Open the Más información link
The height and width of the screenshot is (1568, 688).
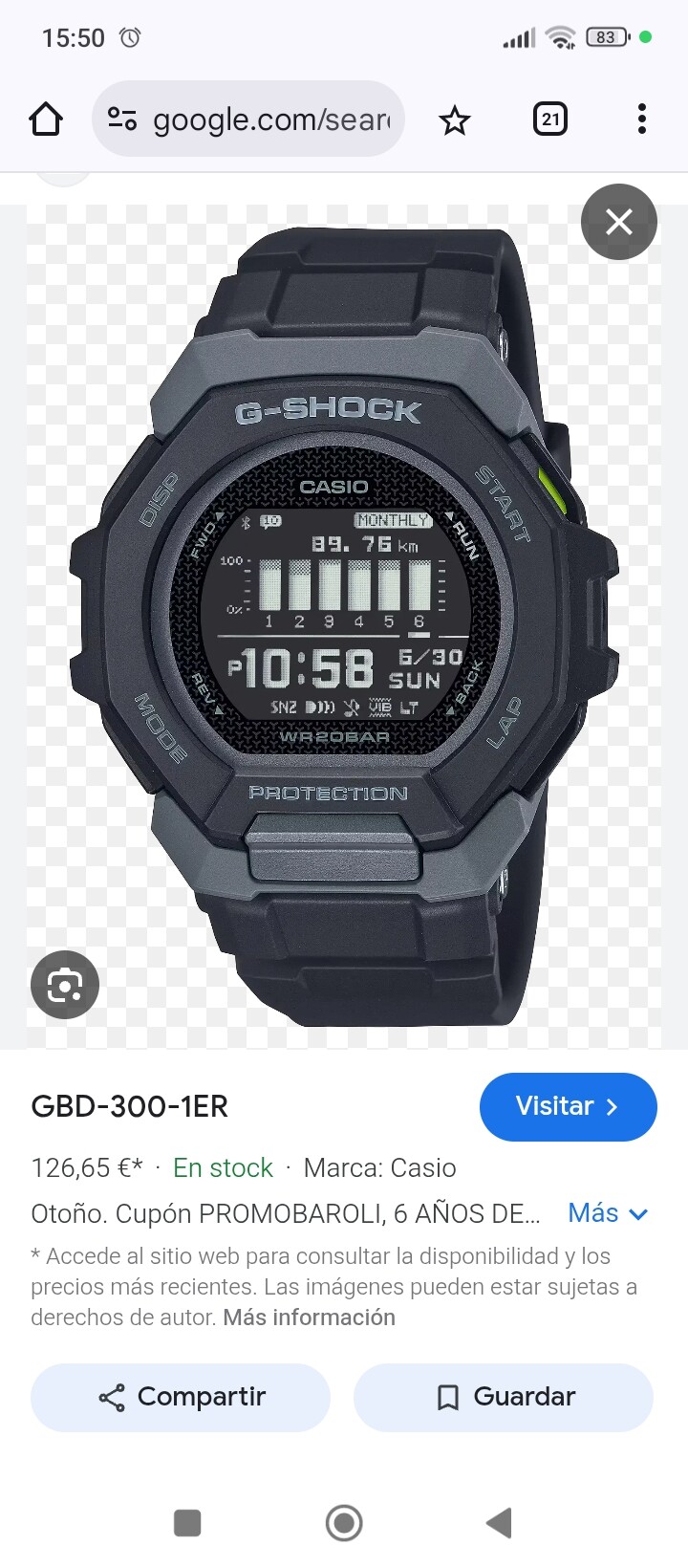coord(309,1318)
